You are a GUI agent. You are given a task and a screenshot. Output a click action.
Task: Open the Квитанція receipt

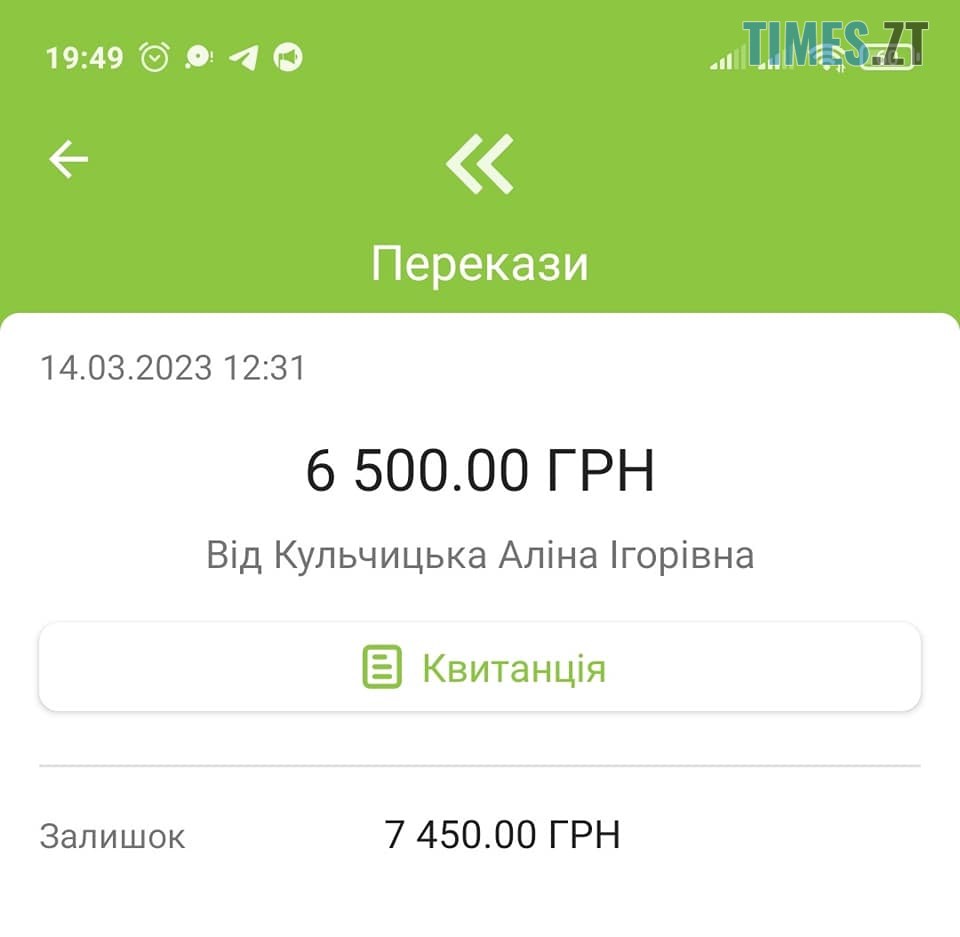coord(480,667)
